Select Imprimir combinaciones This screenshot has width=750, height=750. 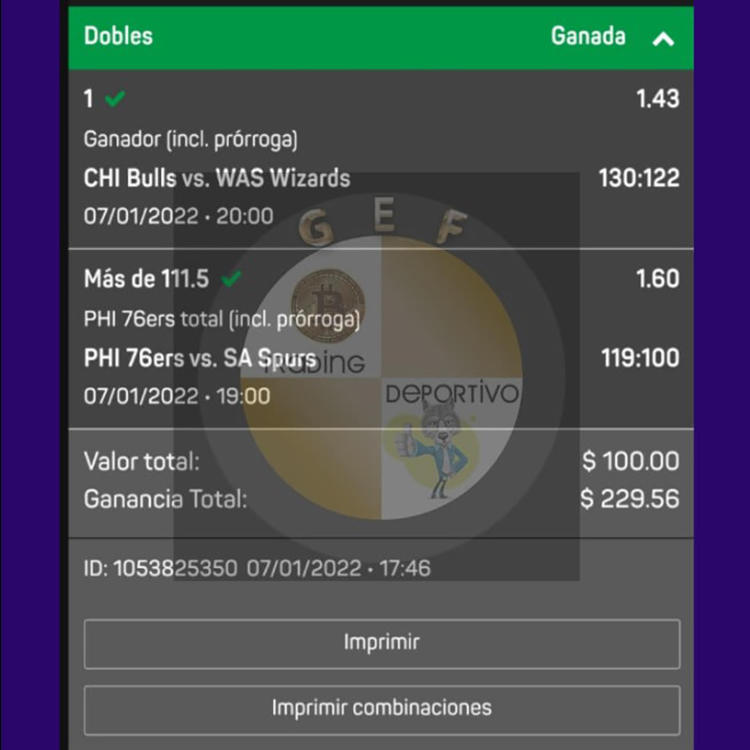point(381,709)
